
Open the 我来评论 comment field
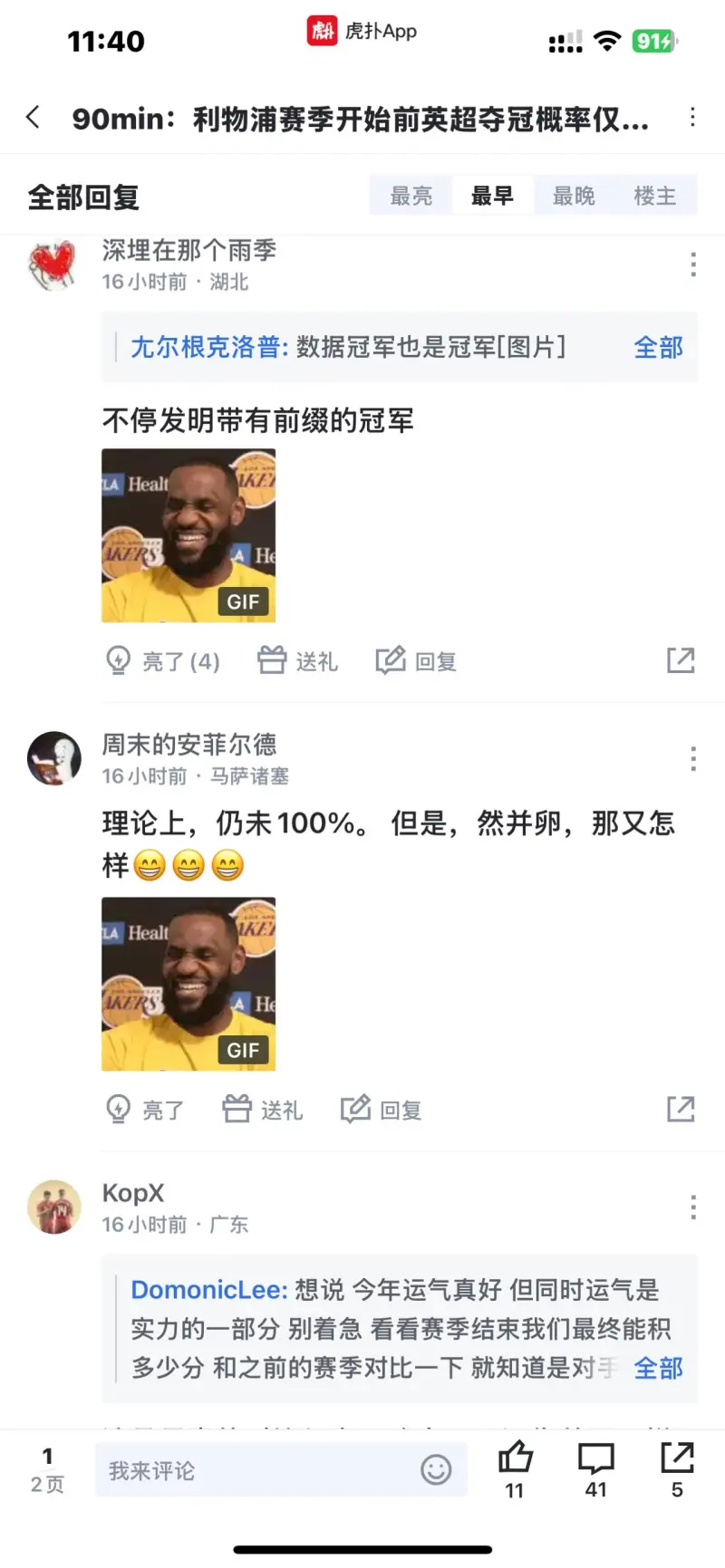point(254,1470)
